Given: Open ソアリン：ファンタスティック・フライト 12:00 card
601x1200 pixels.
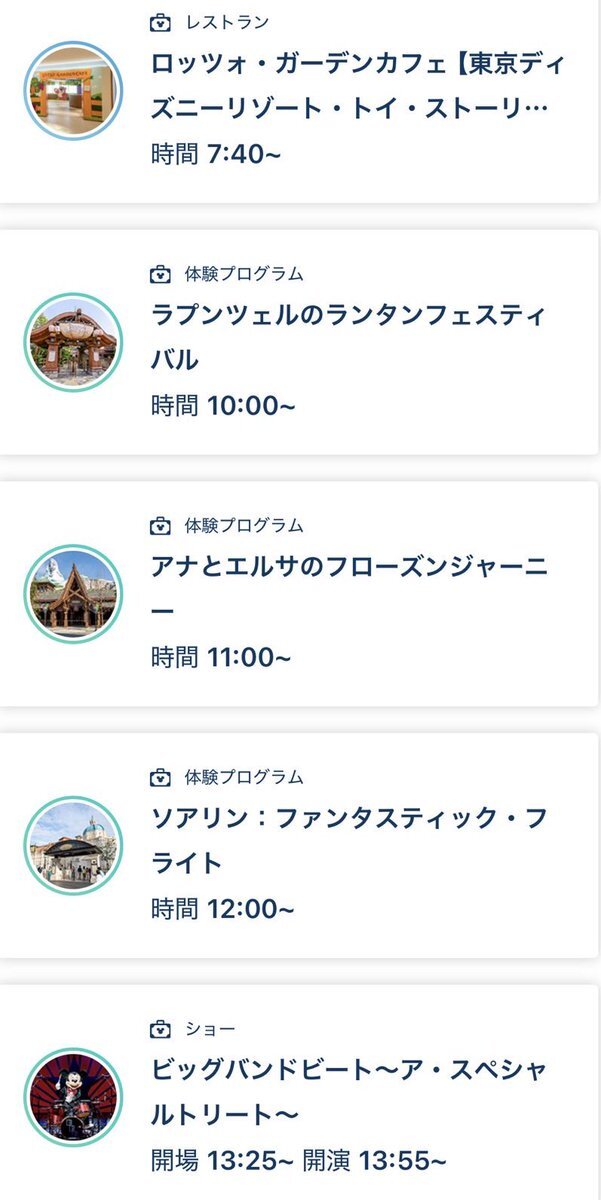Looking at the screenshot, I should pyautogui.click(x=300, y=846).
